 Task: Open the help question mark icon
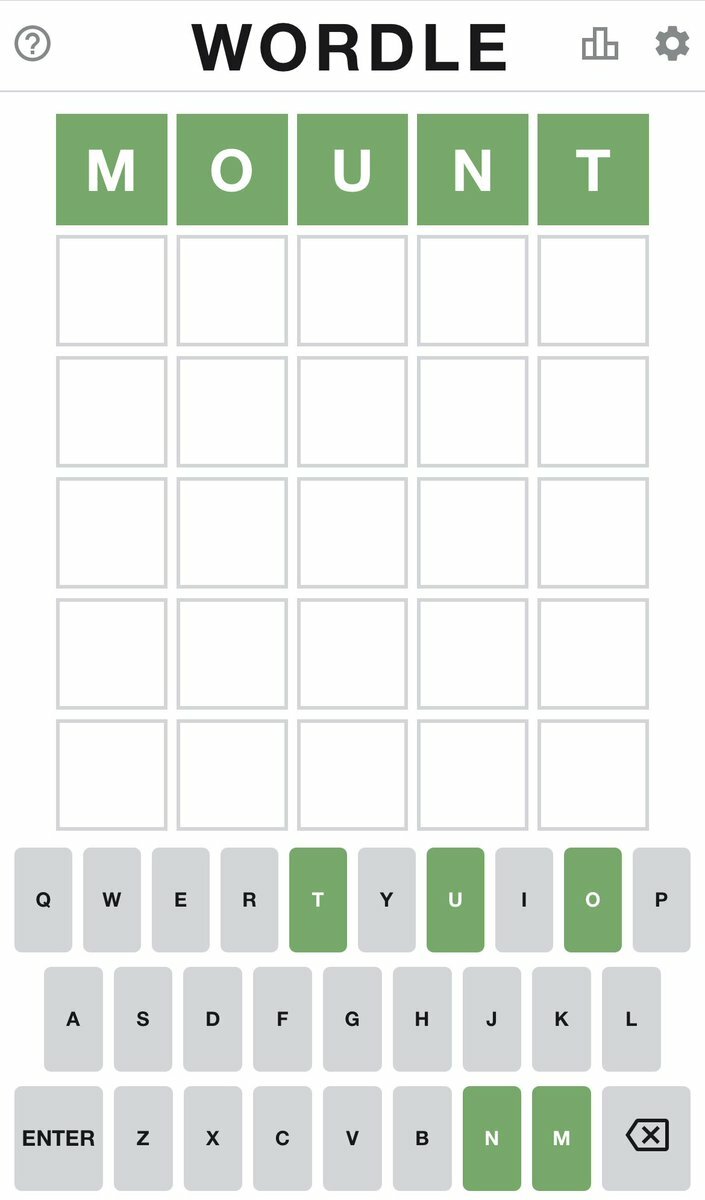(x=33, y=44)
